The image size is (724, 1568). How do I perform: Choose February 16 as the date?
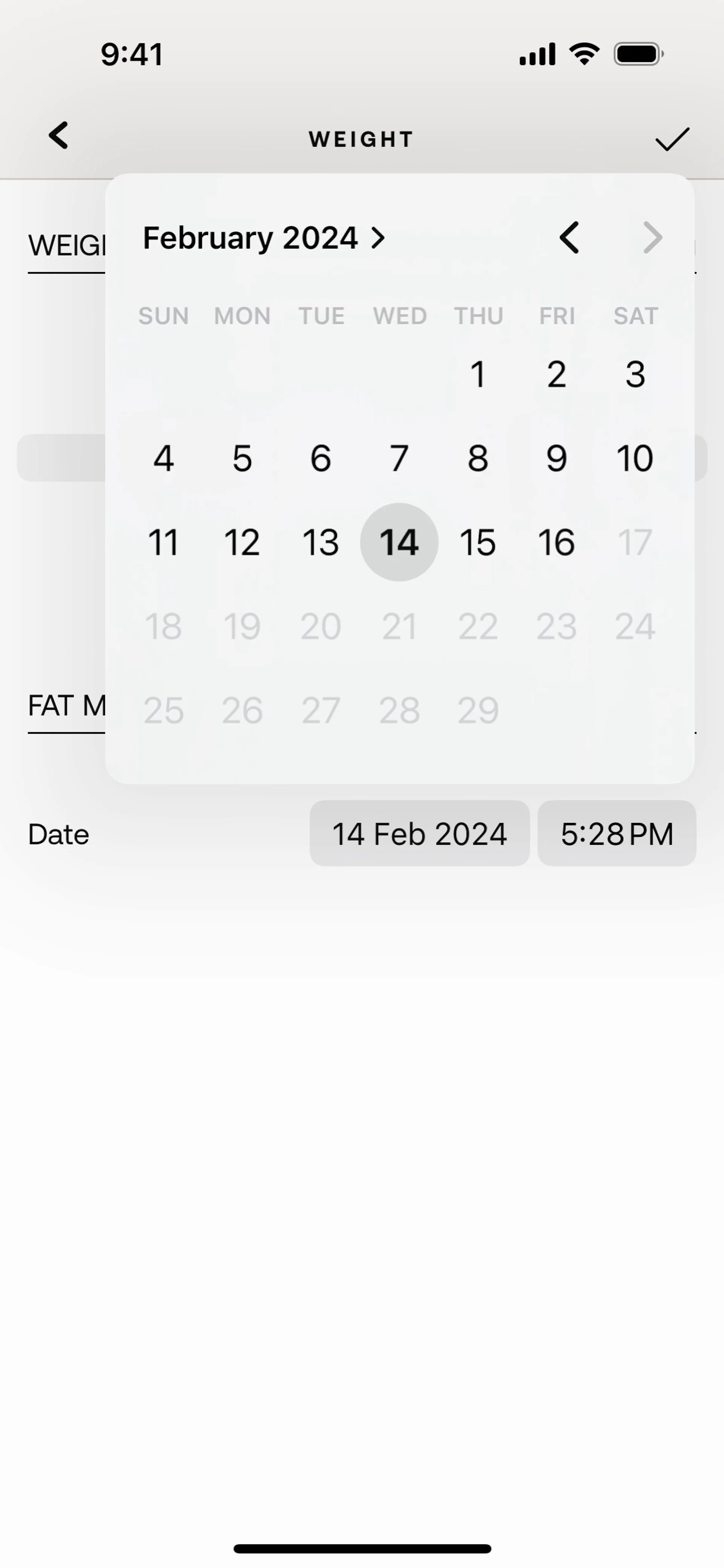point(557,542)
